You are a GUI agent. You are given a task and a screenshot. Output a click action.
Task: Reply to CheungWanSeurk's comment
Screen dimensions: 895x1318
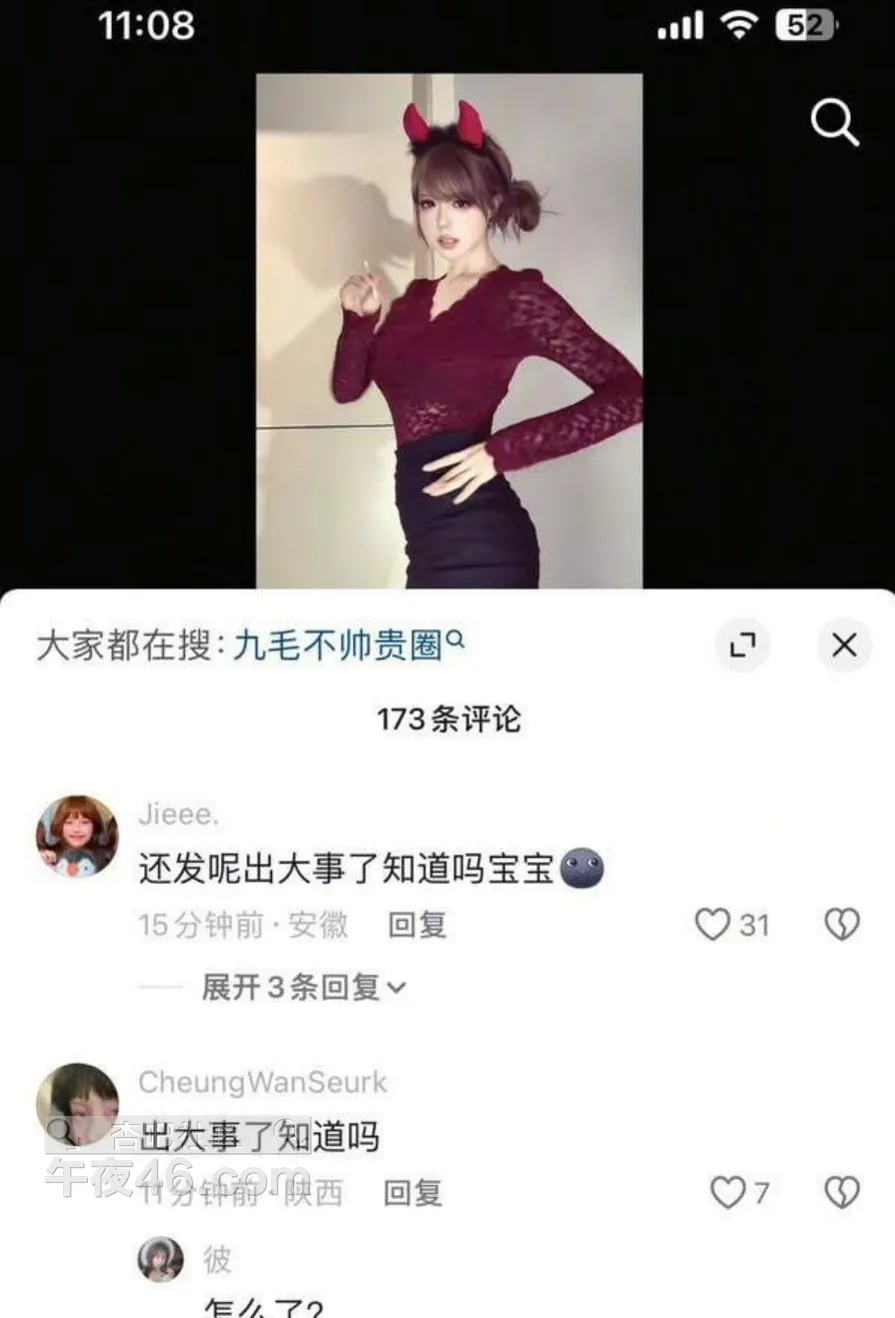click(x=413, y=1192)
